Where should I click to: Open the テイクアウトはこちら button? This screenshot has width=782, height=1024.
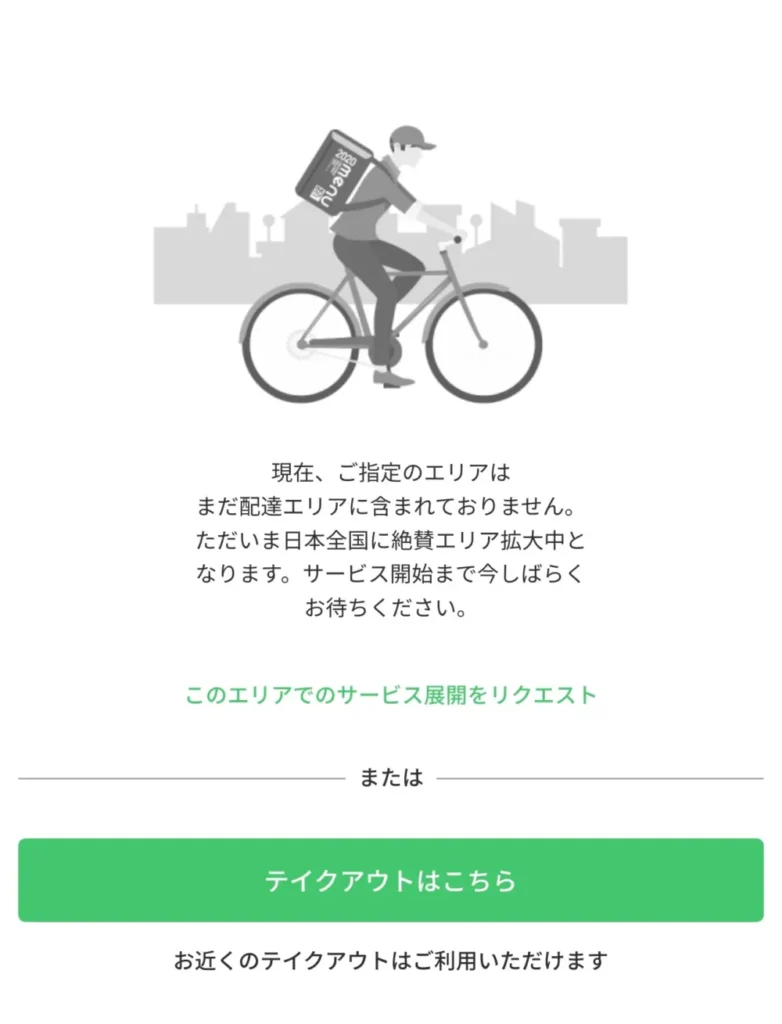coord(391,880)
